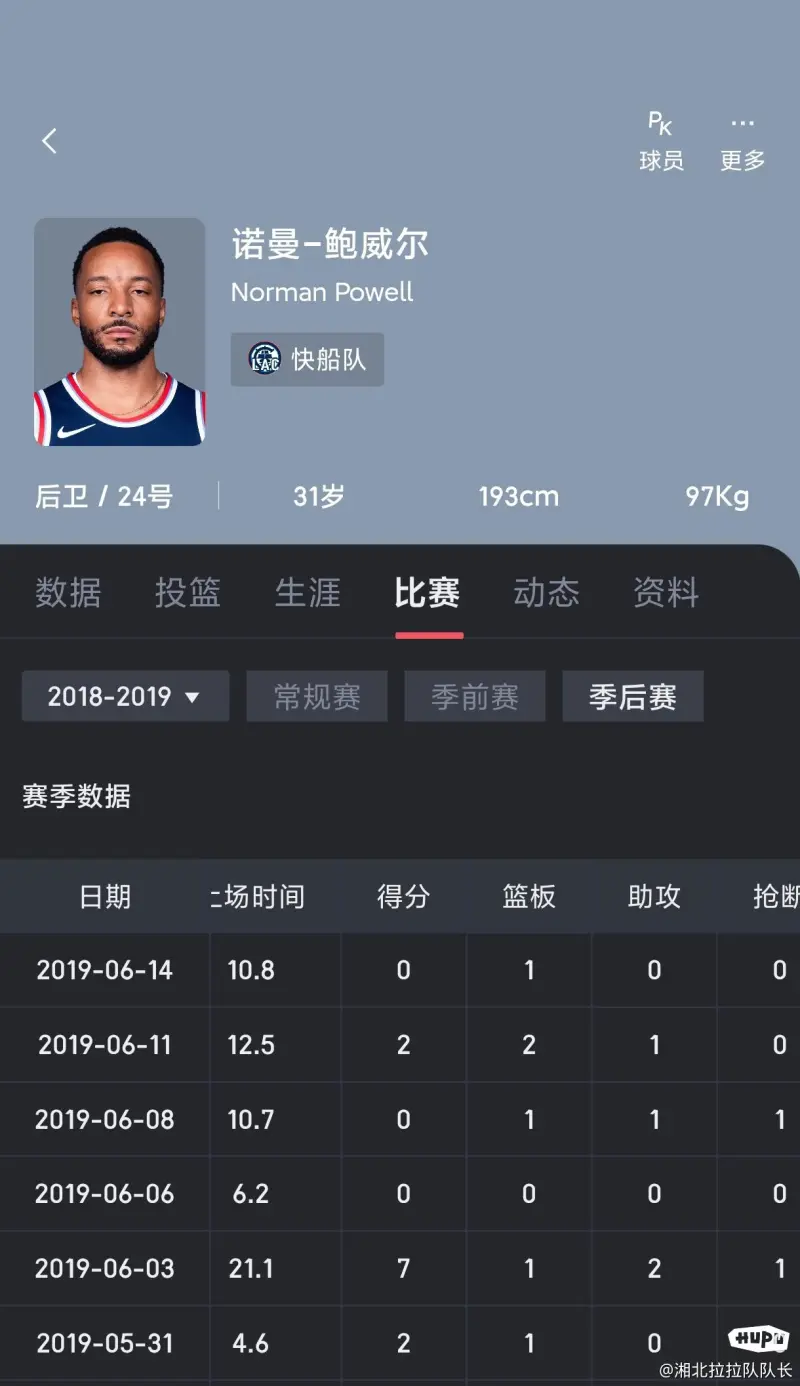Screen dimensions: 800x1386
Task: Select the 季后赛 filter
Action: tap(633, 697)
